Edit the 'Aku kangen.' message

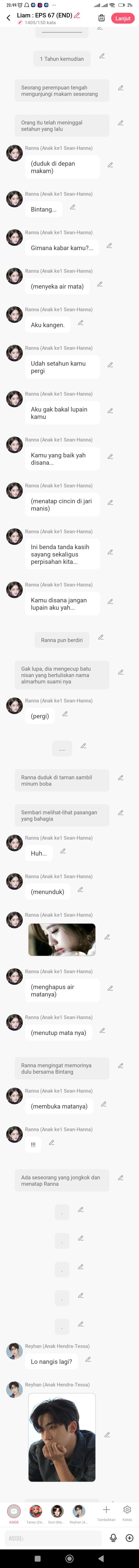(81, 323)
